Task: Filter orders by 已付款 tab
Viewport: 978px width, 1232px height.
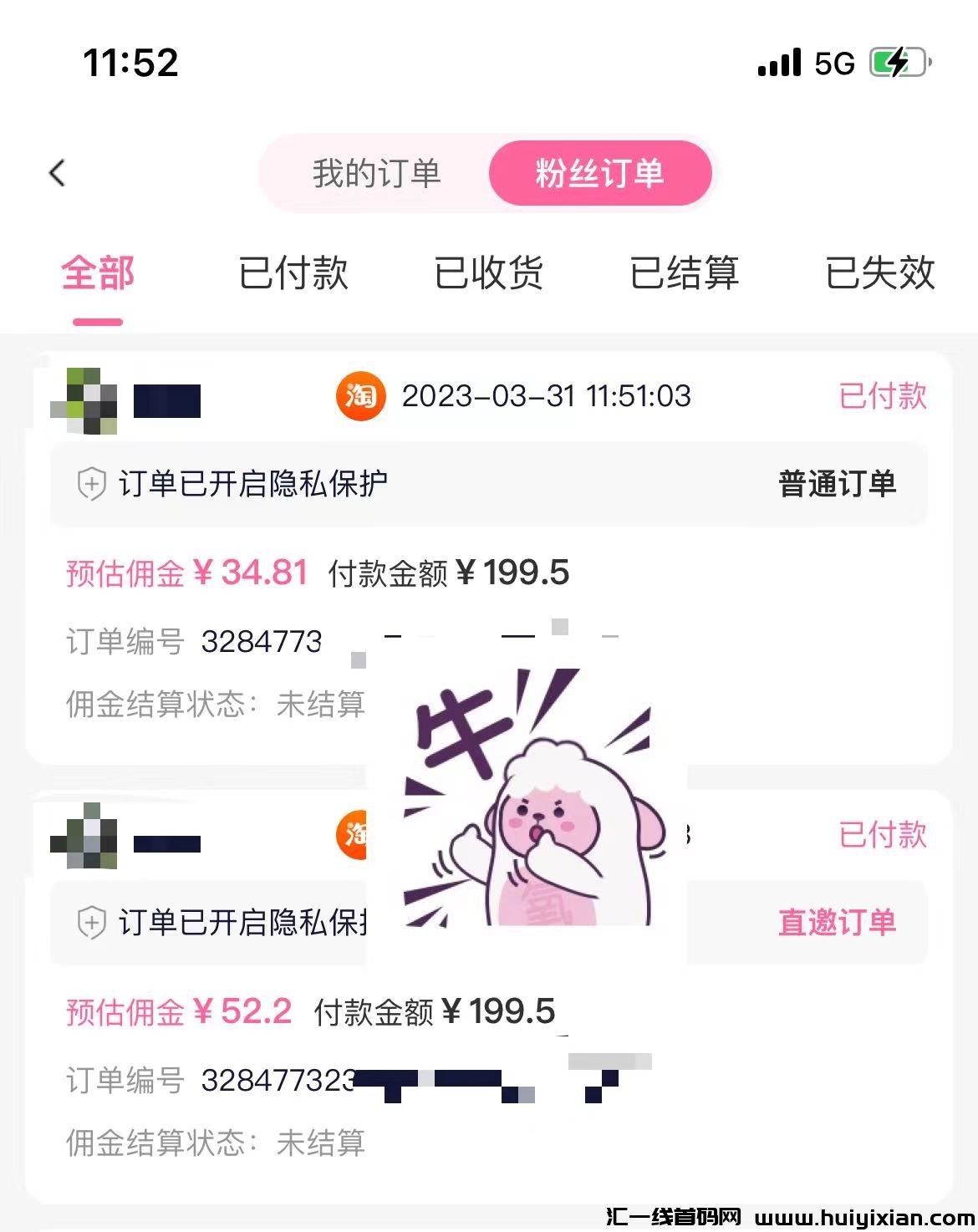Action: point(293,274)
